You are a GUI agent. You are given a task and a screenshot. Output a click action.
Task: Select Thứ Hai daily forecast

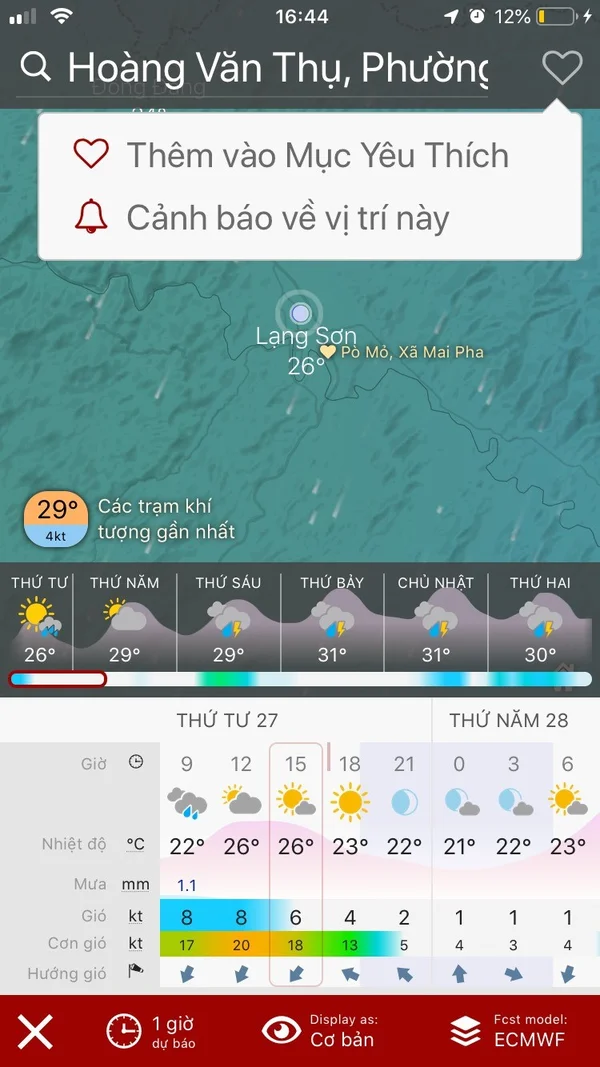coord(540,622)
